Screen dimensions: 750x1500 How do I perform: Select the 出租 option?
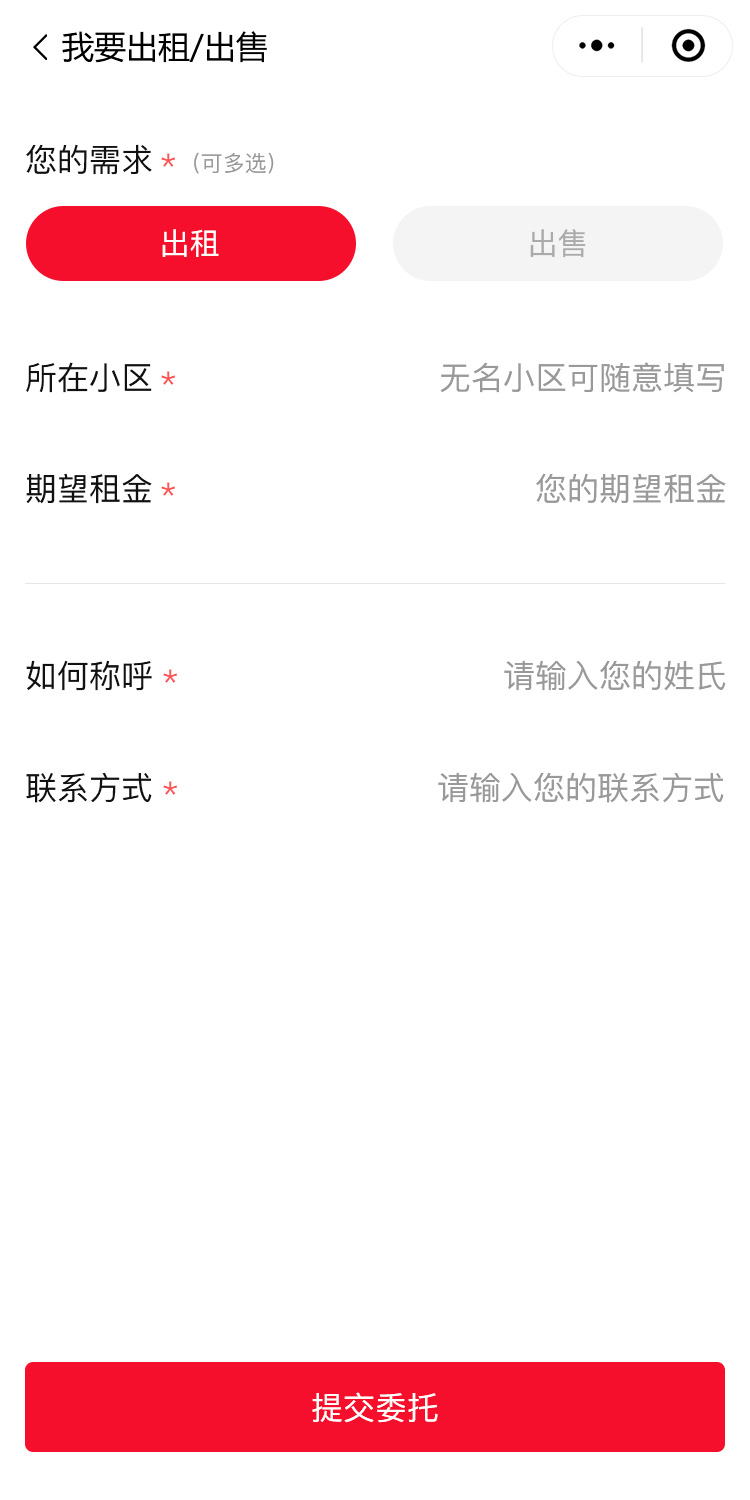[x=191, y=244]
